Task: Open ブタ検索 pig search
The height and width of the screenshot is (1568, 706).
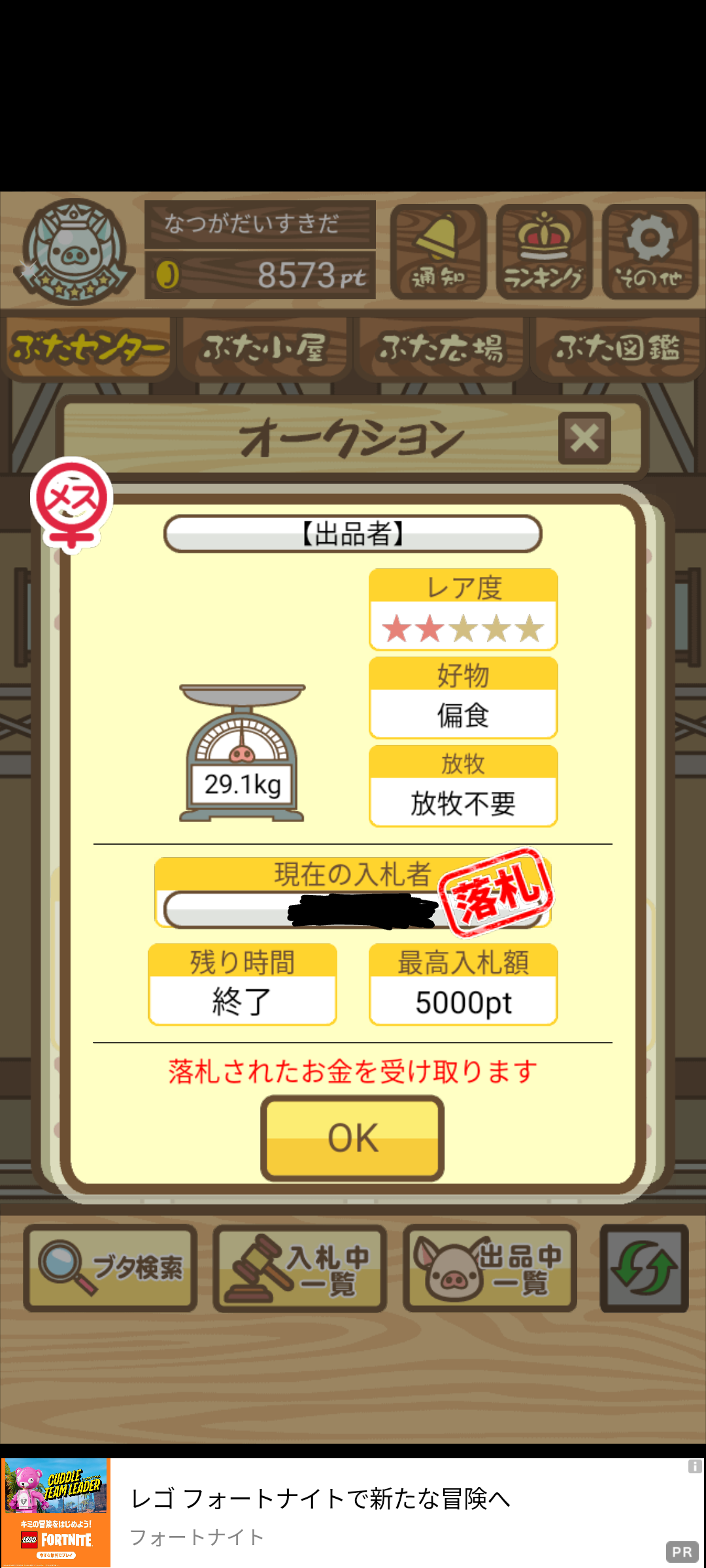Action: point(110,1268)
